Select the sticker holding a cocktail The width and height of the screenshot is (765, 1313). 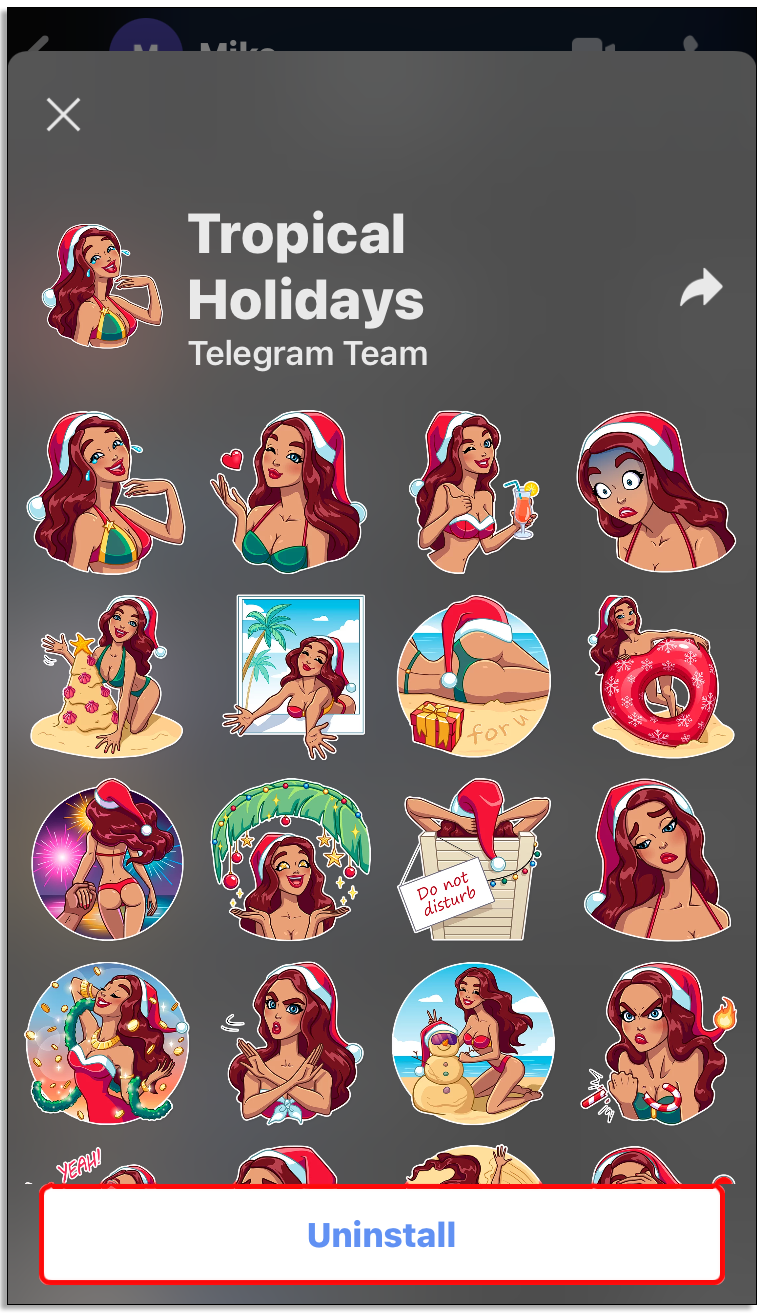(x=472, y=492)
